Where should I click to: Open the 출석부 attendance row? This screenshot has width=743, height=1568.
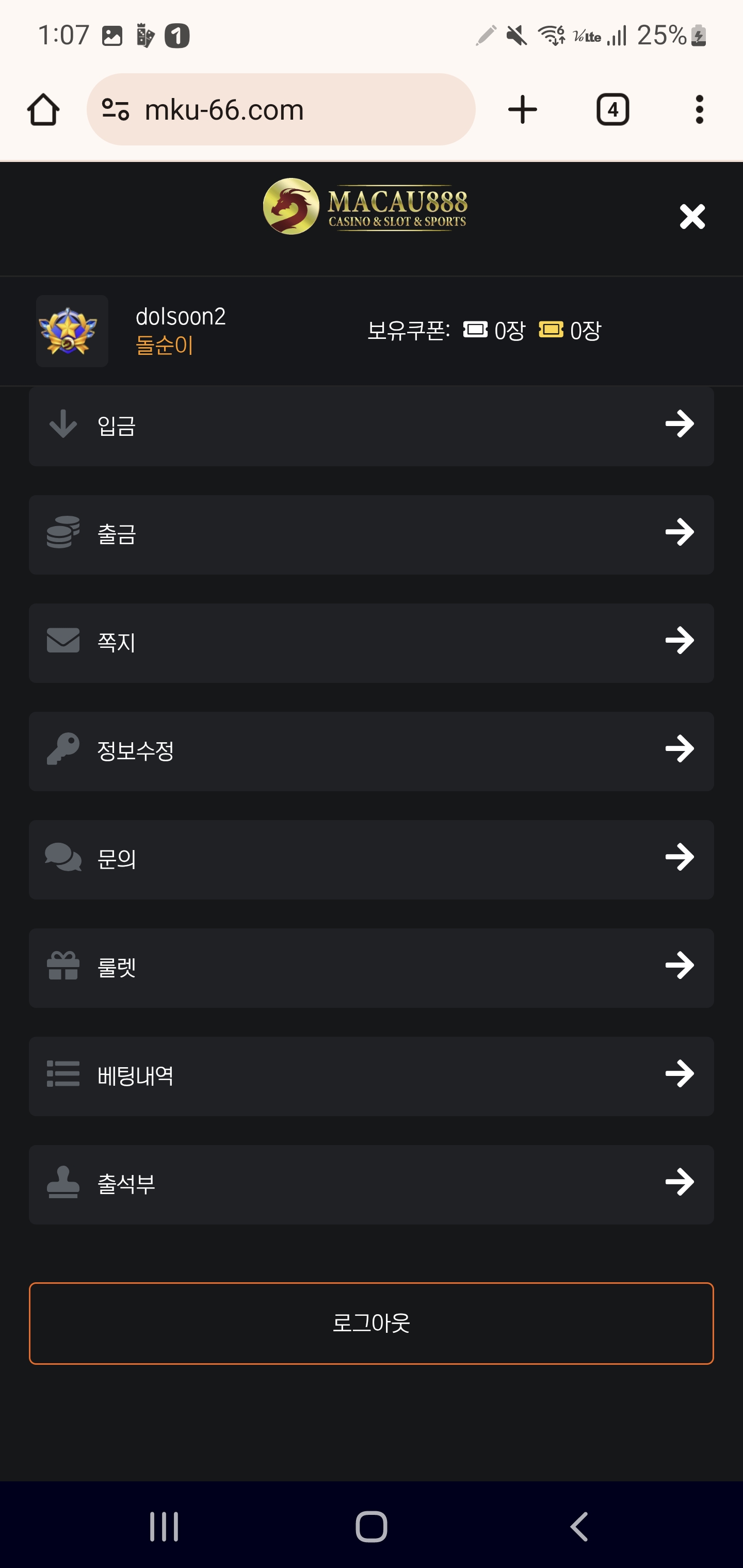pos(372,1185)
